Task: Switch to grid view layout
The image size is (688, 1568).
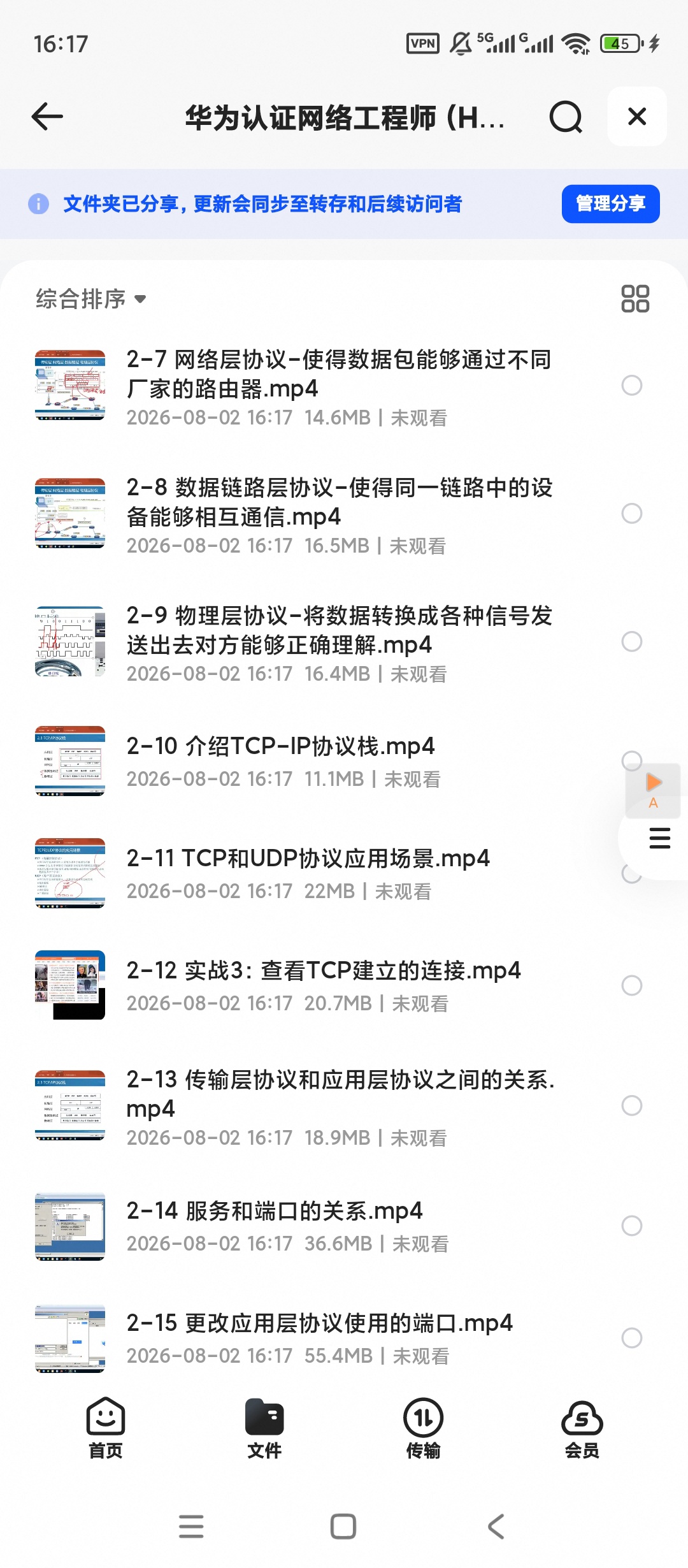Action: coord(635,298)
